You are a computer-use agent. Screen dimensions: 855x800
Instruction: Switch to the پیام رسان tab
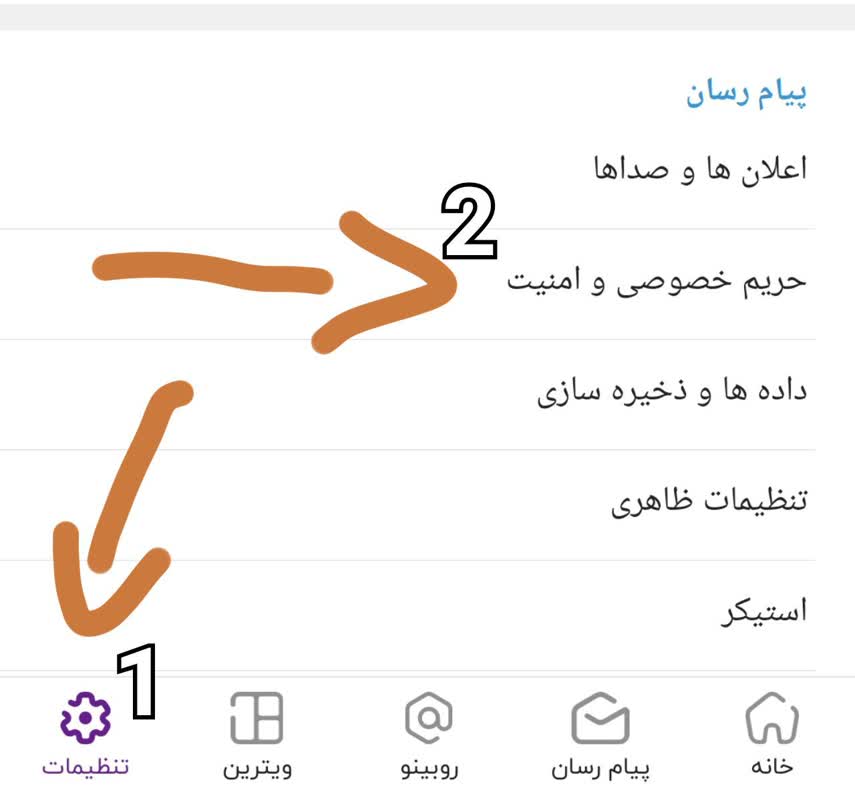(600, 735)
